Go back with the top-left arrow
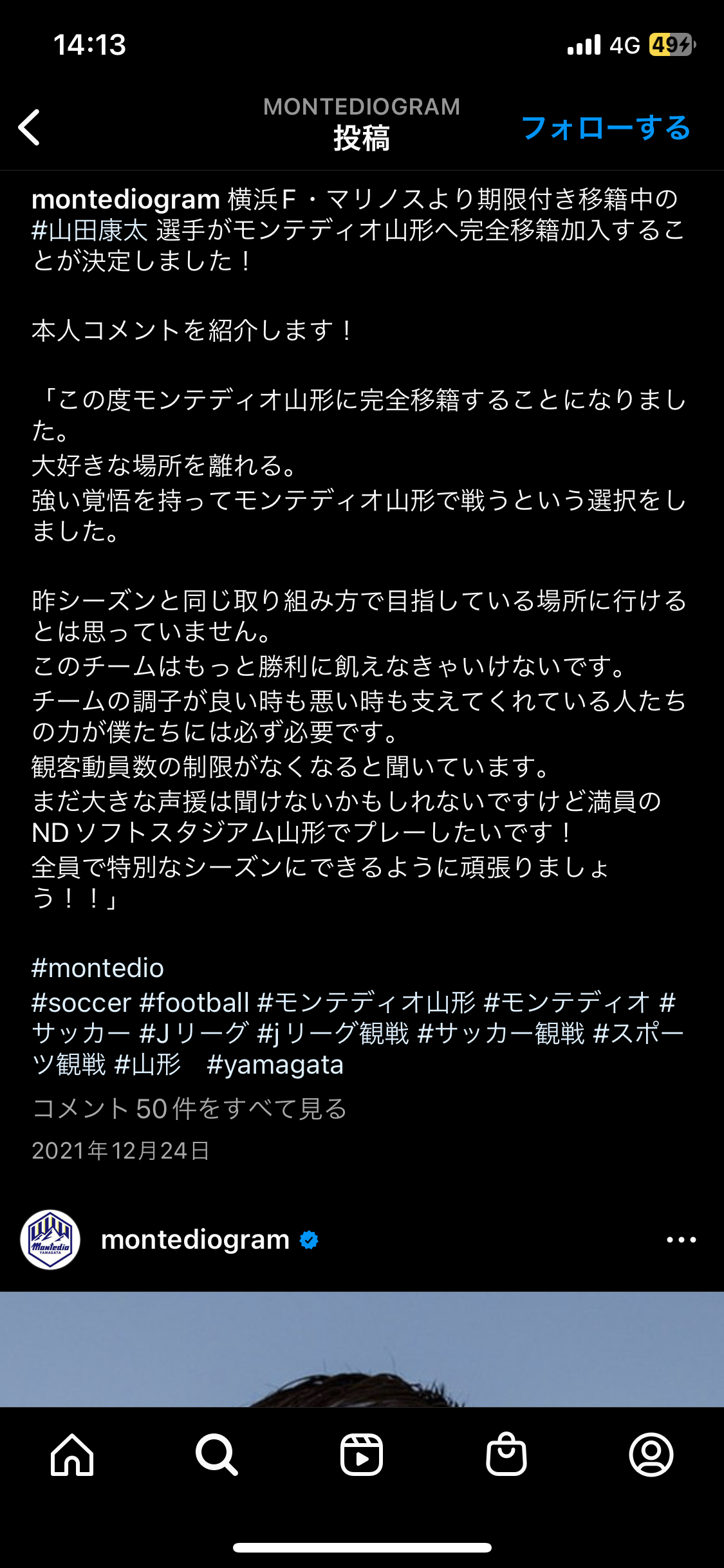Viewport: 724px width, 1568px height. [x=30, y=127]
